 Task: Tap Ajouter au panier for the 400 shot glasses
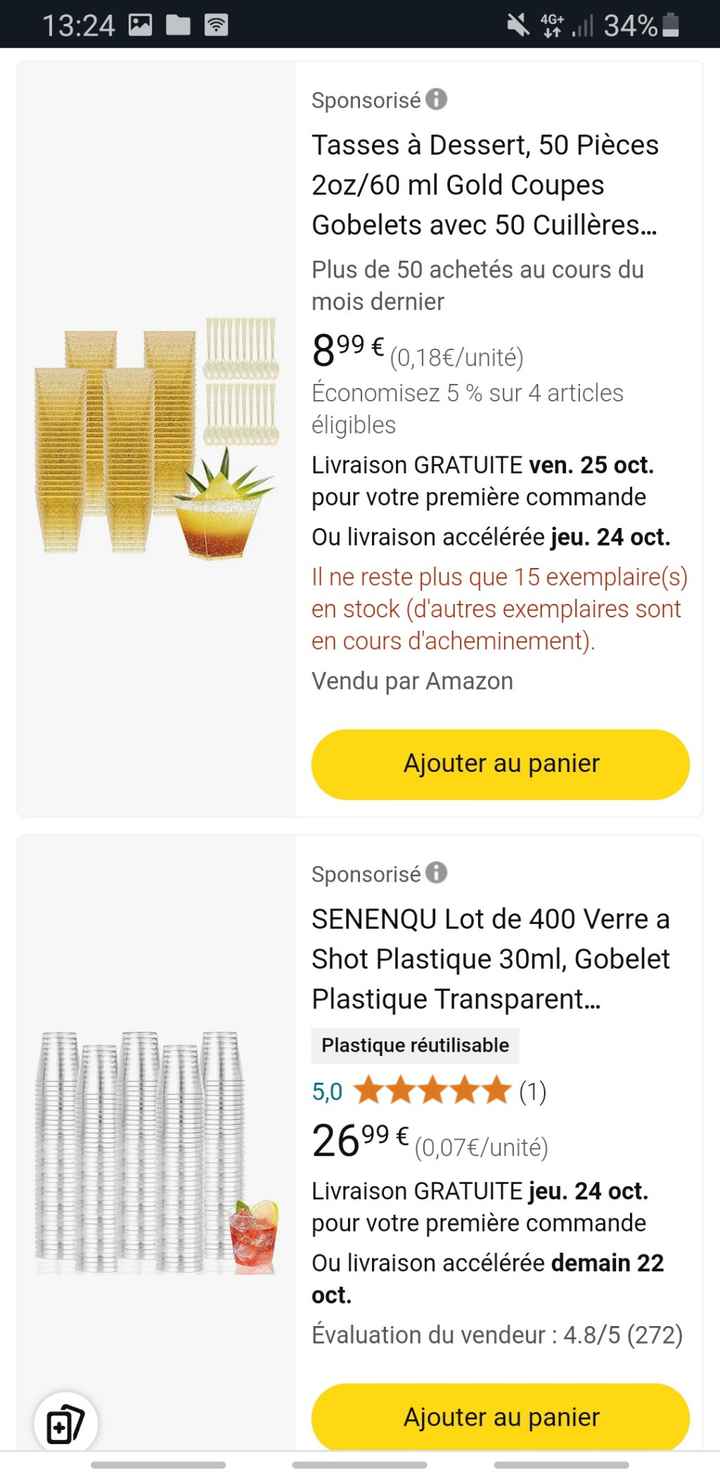(x=499, y=1416)
